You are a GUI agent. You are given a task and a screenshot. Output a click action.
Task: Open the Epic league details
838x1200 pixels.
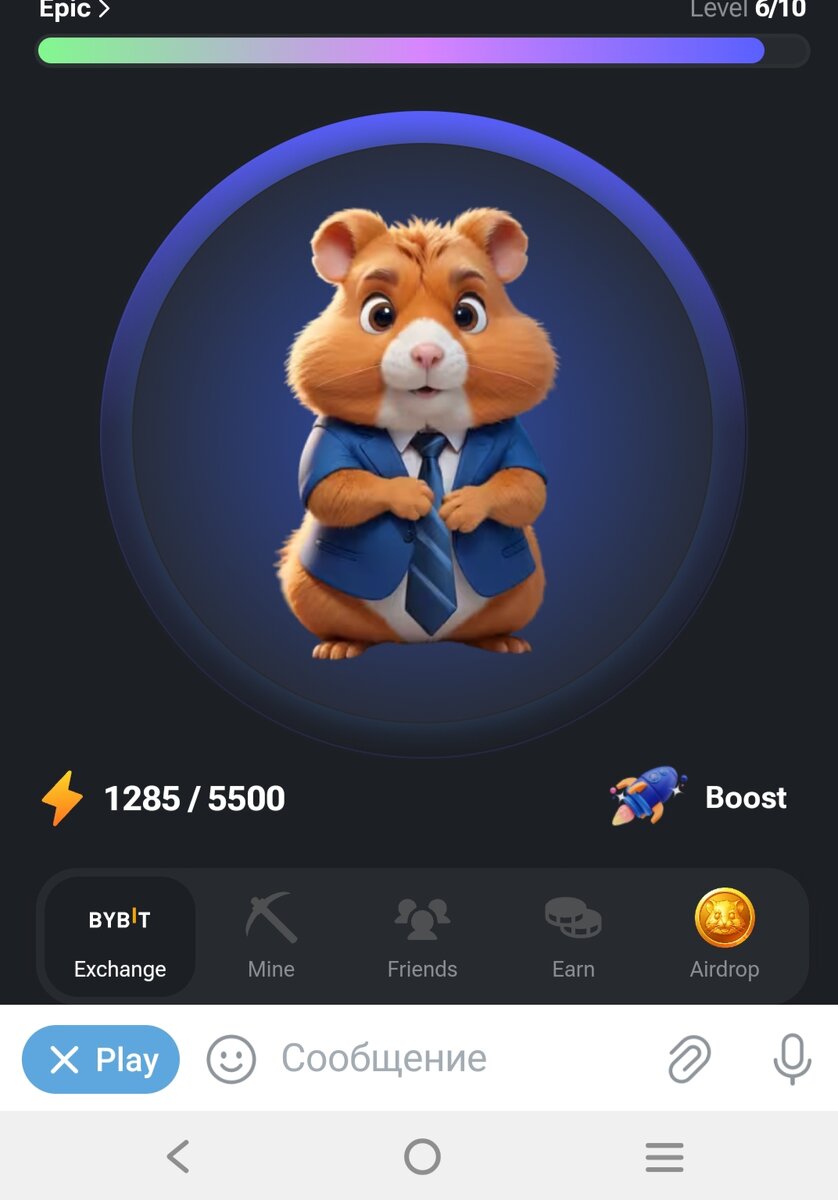coord(74,10)
